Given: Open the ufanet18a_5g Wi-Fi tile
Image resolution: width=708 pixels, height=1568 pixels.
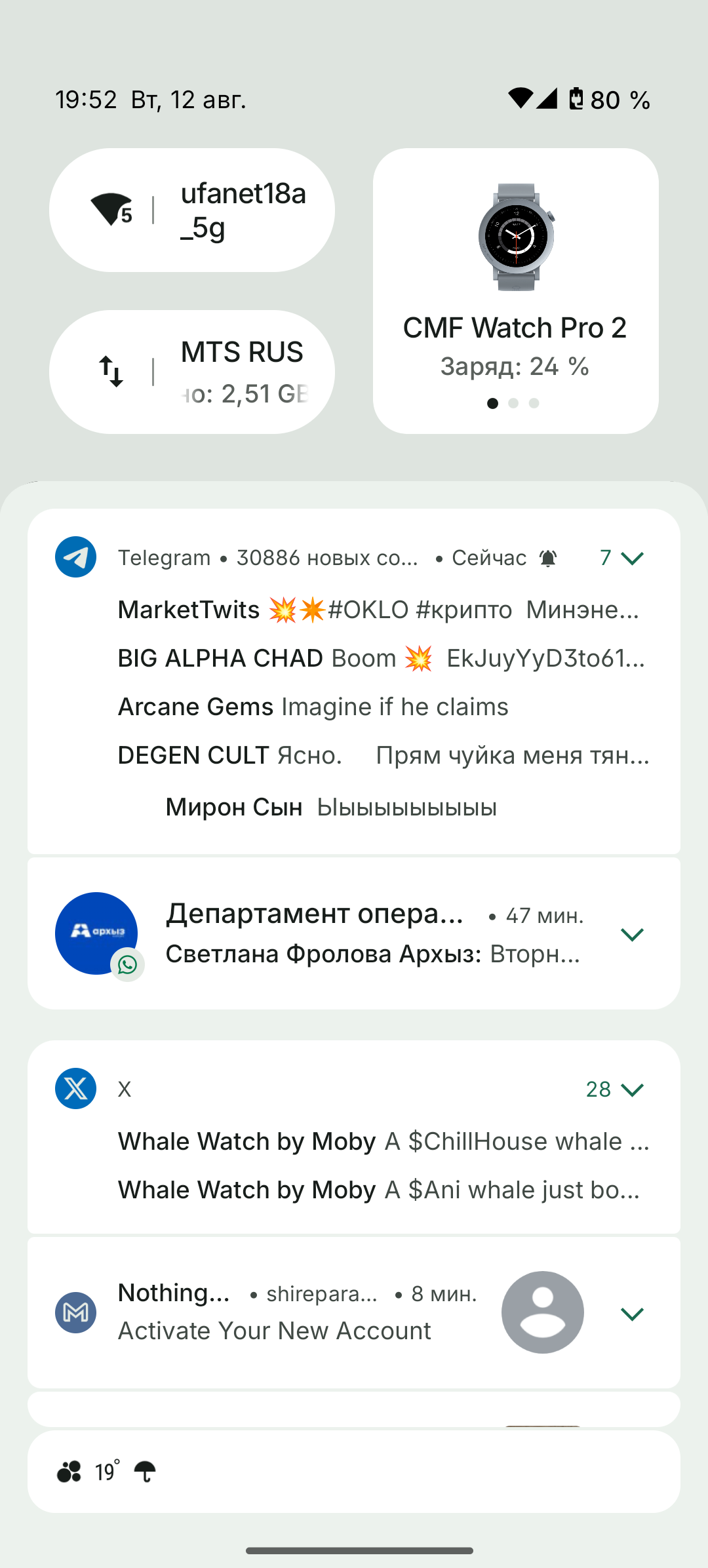Looking at the screenshot, I should coord(191,210).
